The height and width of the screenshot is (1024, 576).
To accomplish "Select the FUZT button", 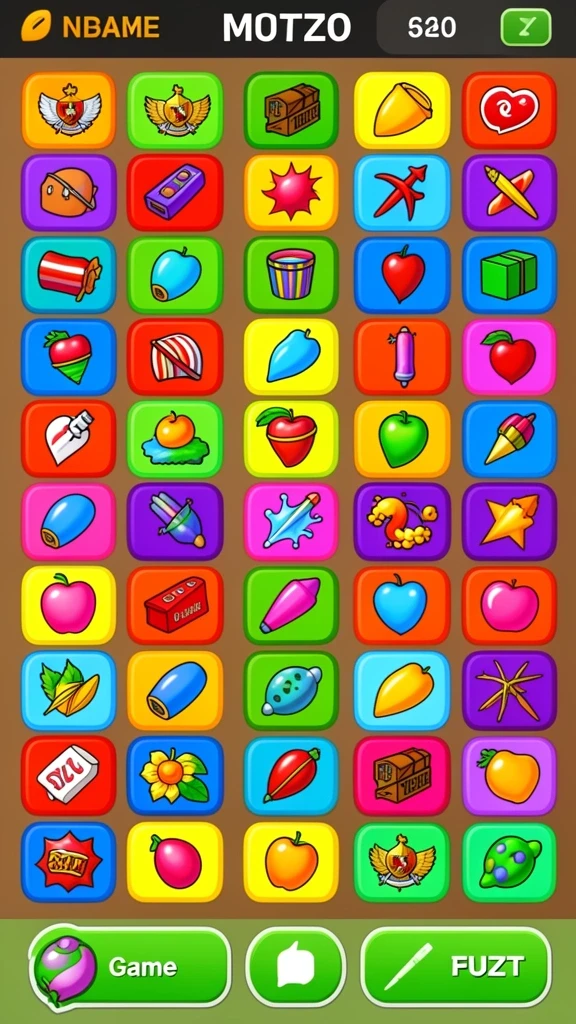I will coord(456,967).
